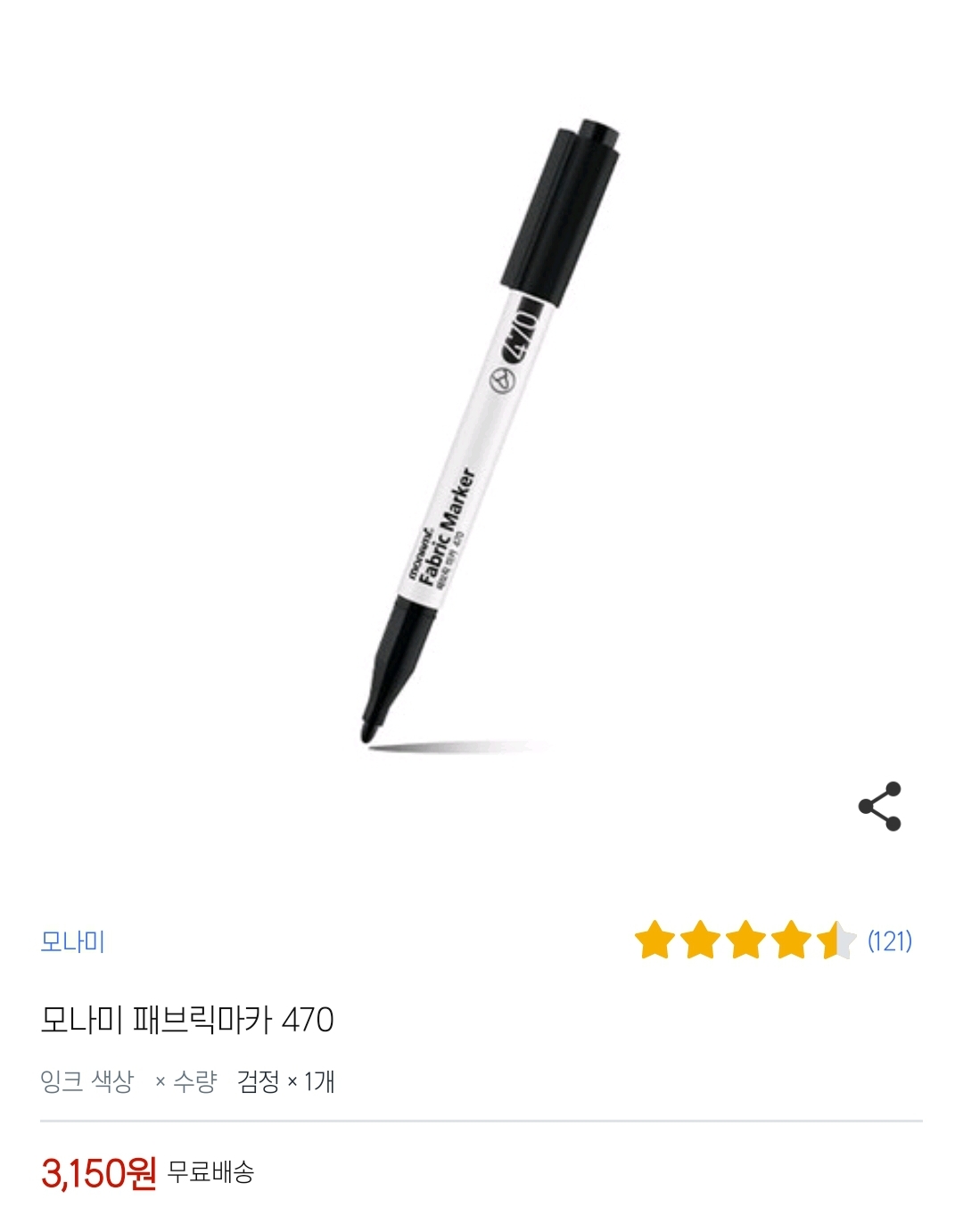Open the fabric marker product image
Screen dimensions: 963x1232
pyautogui.click(x=490, y=432)
